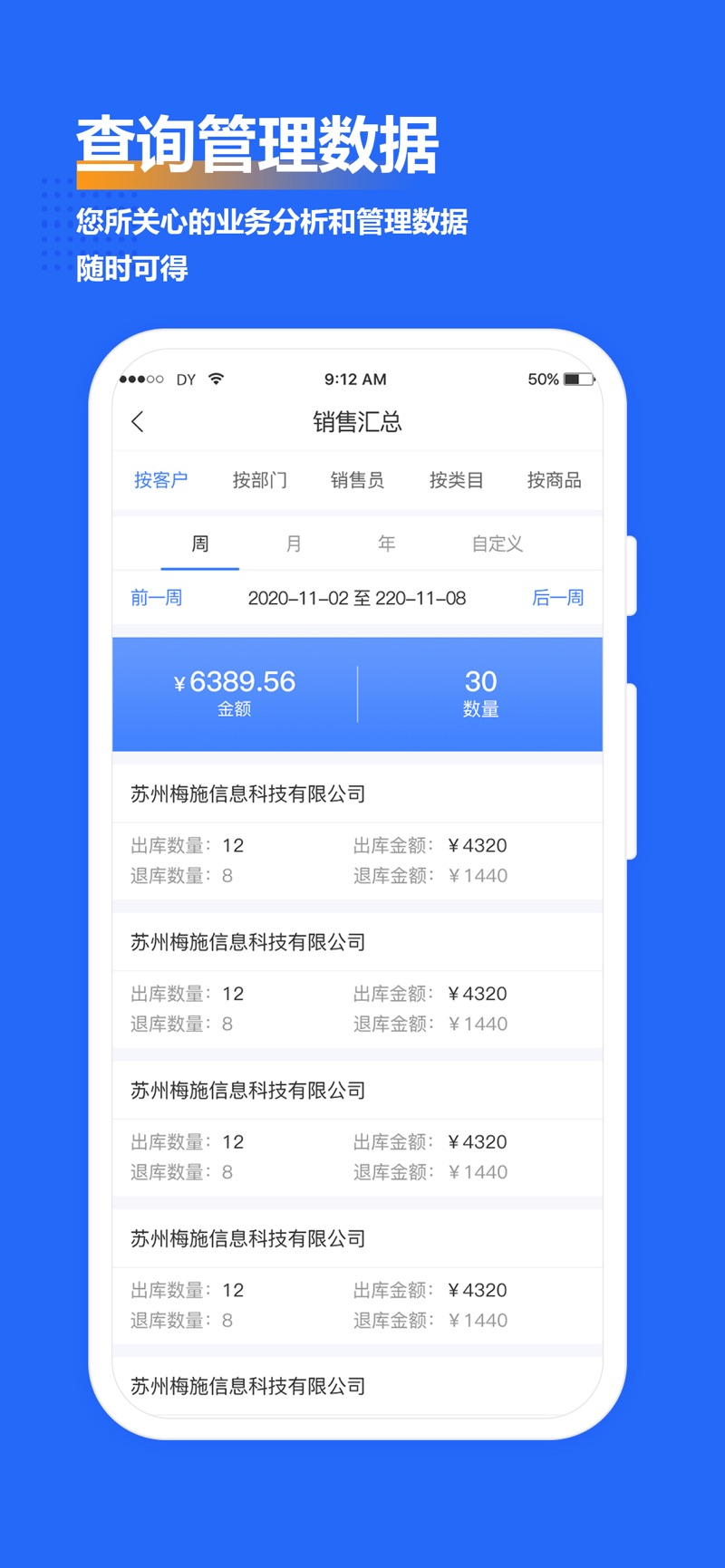Tap the back arrow on 销售汇总 page

tap(137, 422)
